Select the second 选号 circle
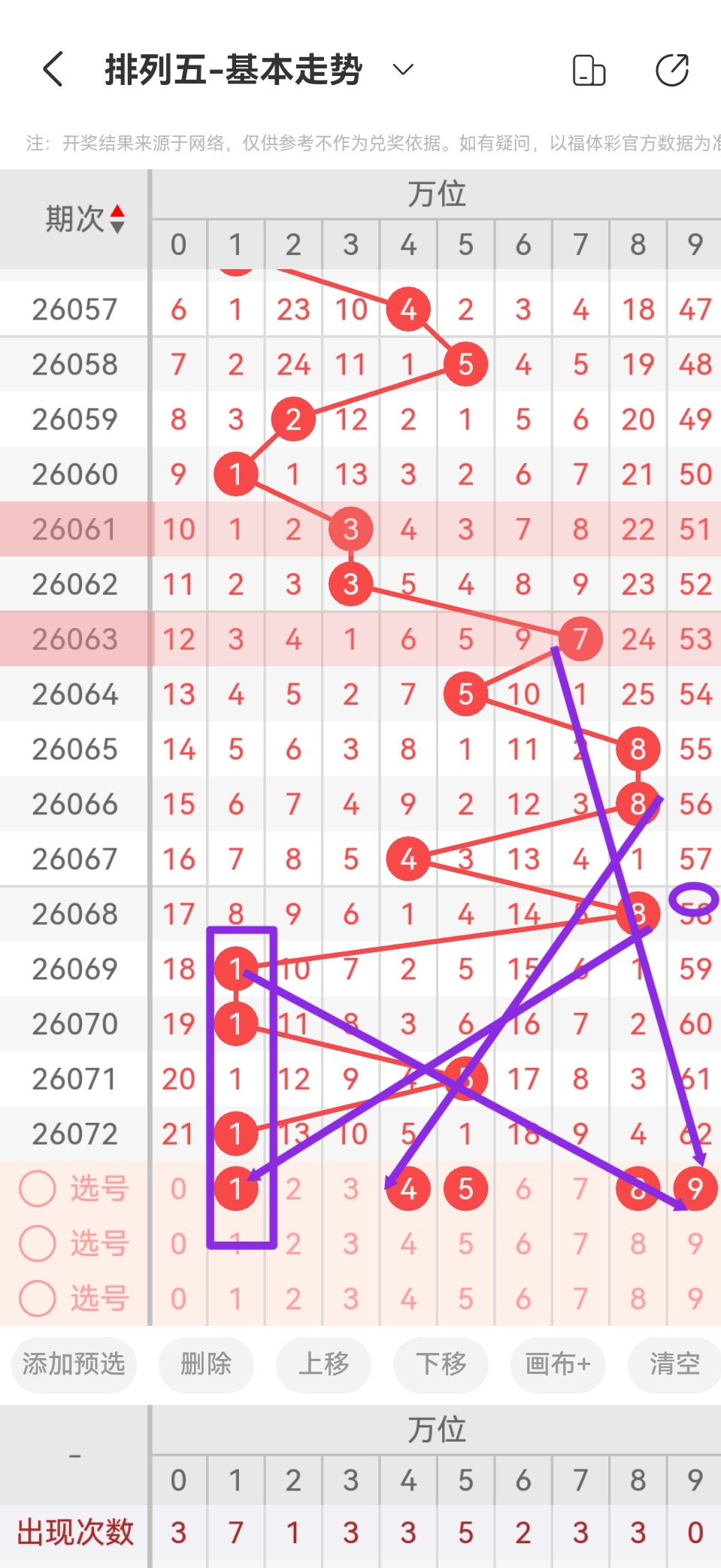 pyautogui.click(x=38, y=1243)
